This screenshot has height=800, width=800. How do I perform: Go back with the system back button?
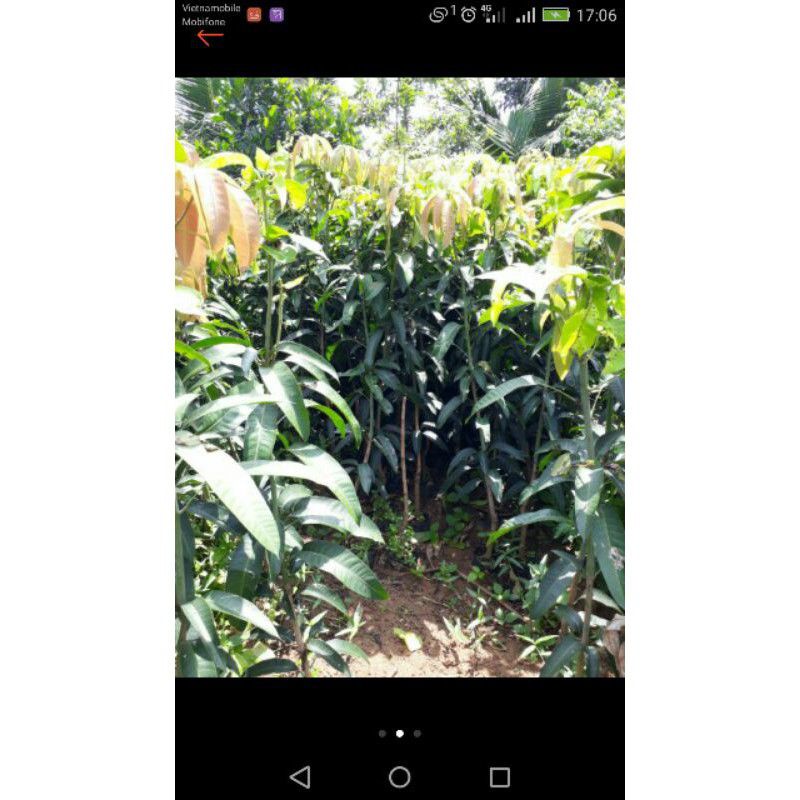[300, 777]
